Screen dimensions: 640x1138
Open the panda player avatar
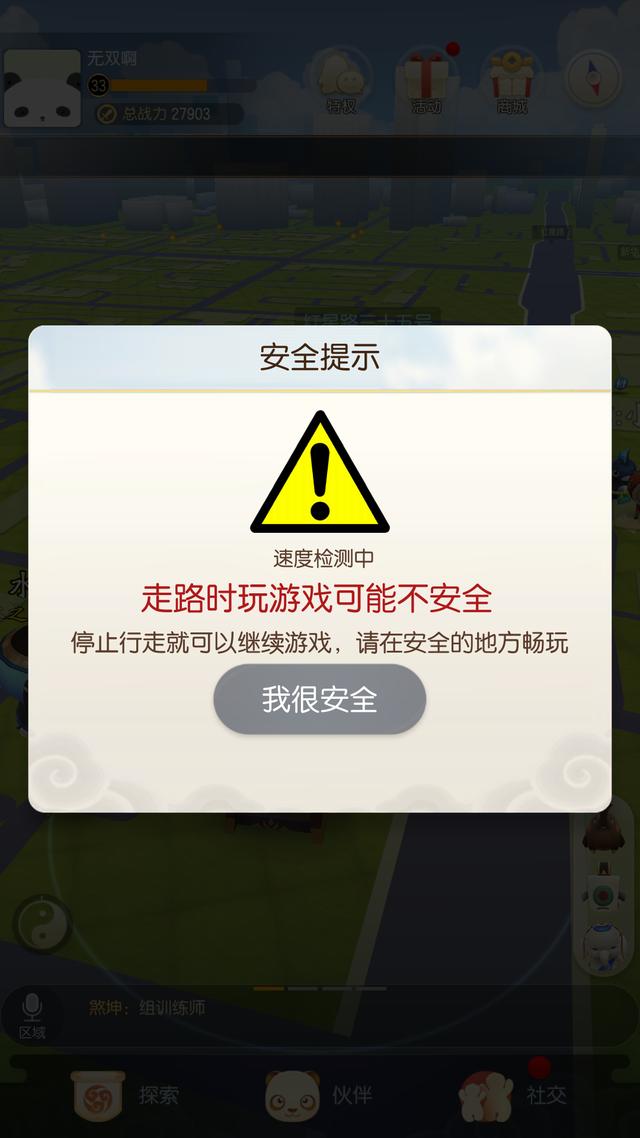pyautogui.click(x=42, y=88)
